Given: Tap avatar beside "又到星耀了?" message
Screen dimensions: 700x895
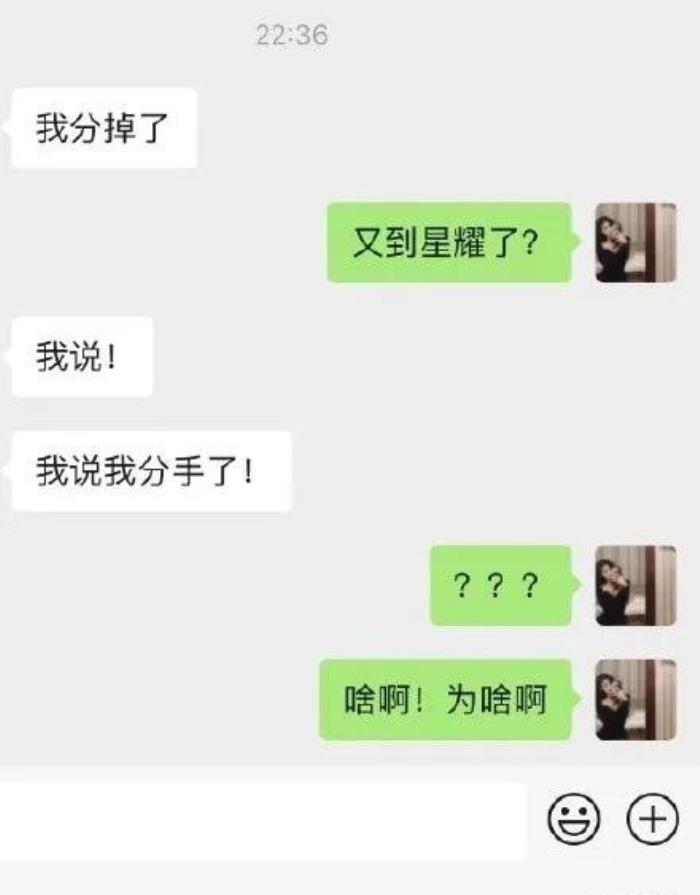Looking at the screenshot, I should (636, 243).
